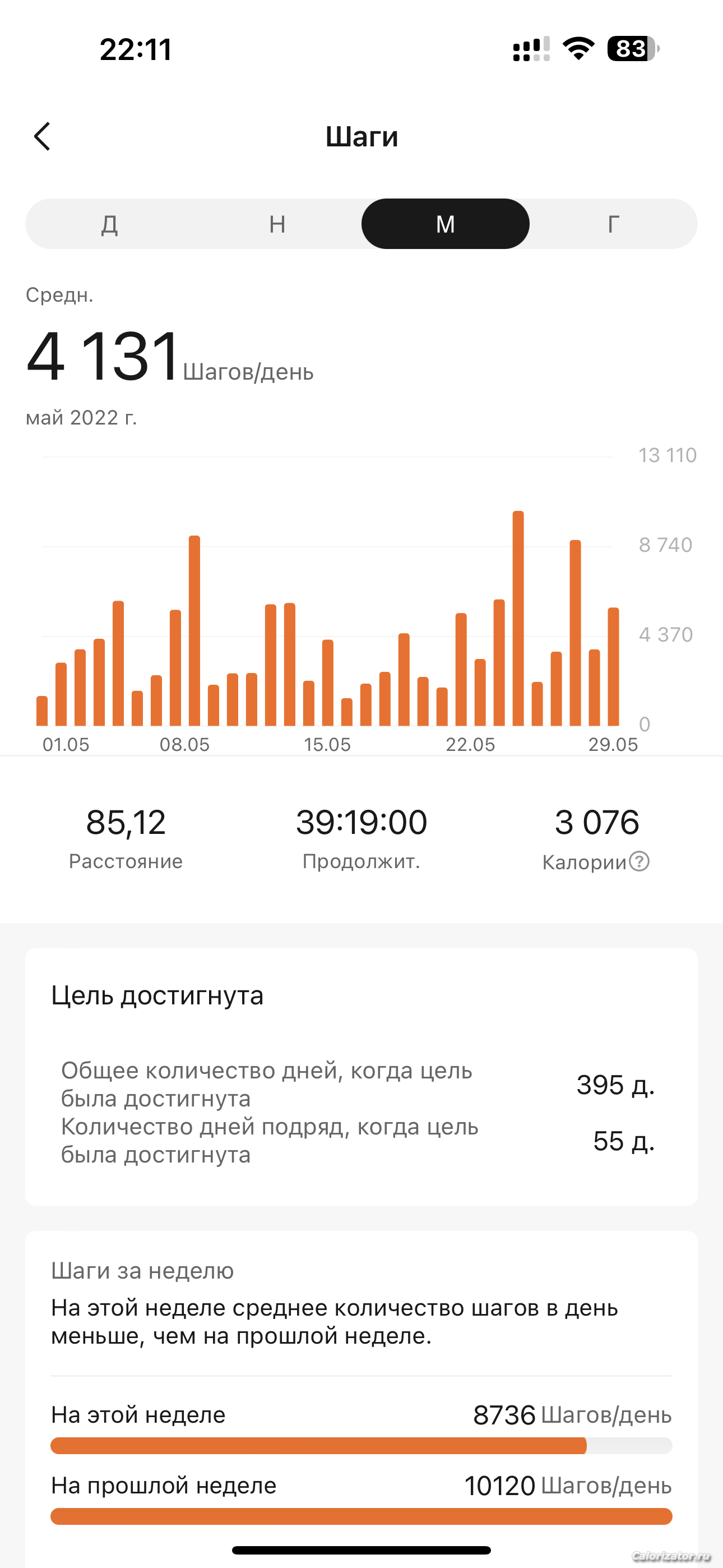Switch to the Д day view
The image size is (723, 1568).
pyautogui.click(x=109, y=224)
